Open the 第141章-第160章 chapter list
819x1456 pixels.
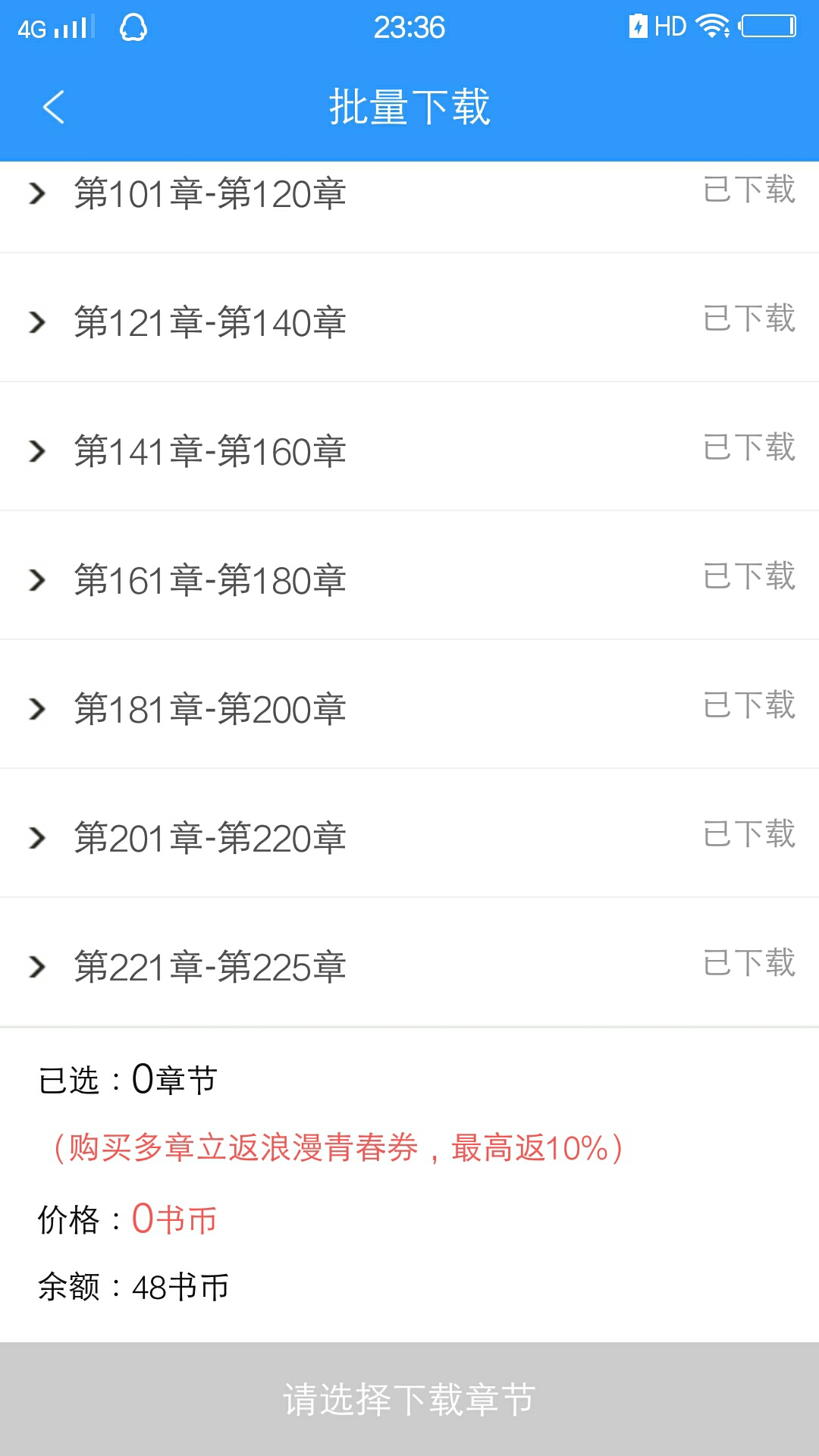click(38, 452)
